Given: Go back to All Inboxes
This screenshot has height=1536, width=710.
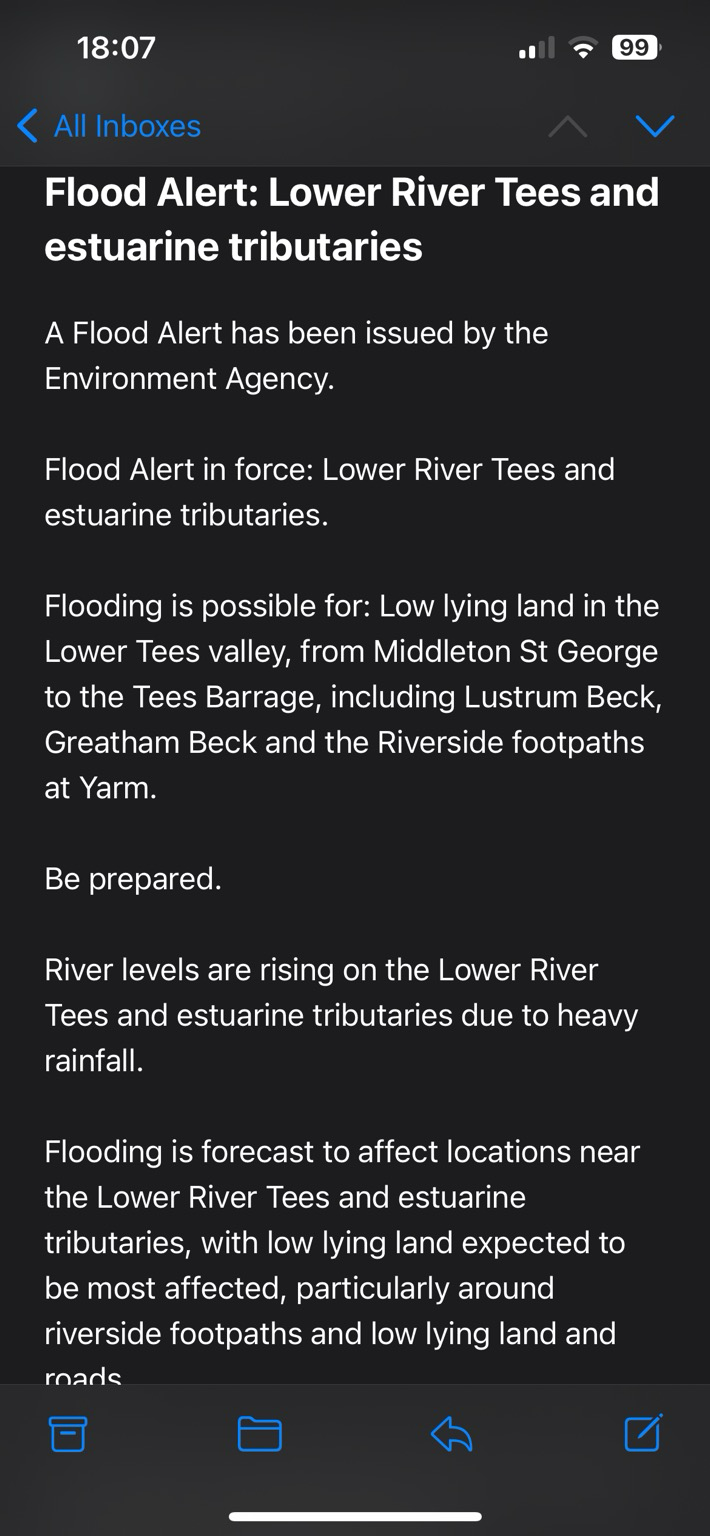Looking at the screenshot, I should (110, 126).
